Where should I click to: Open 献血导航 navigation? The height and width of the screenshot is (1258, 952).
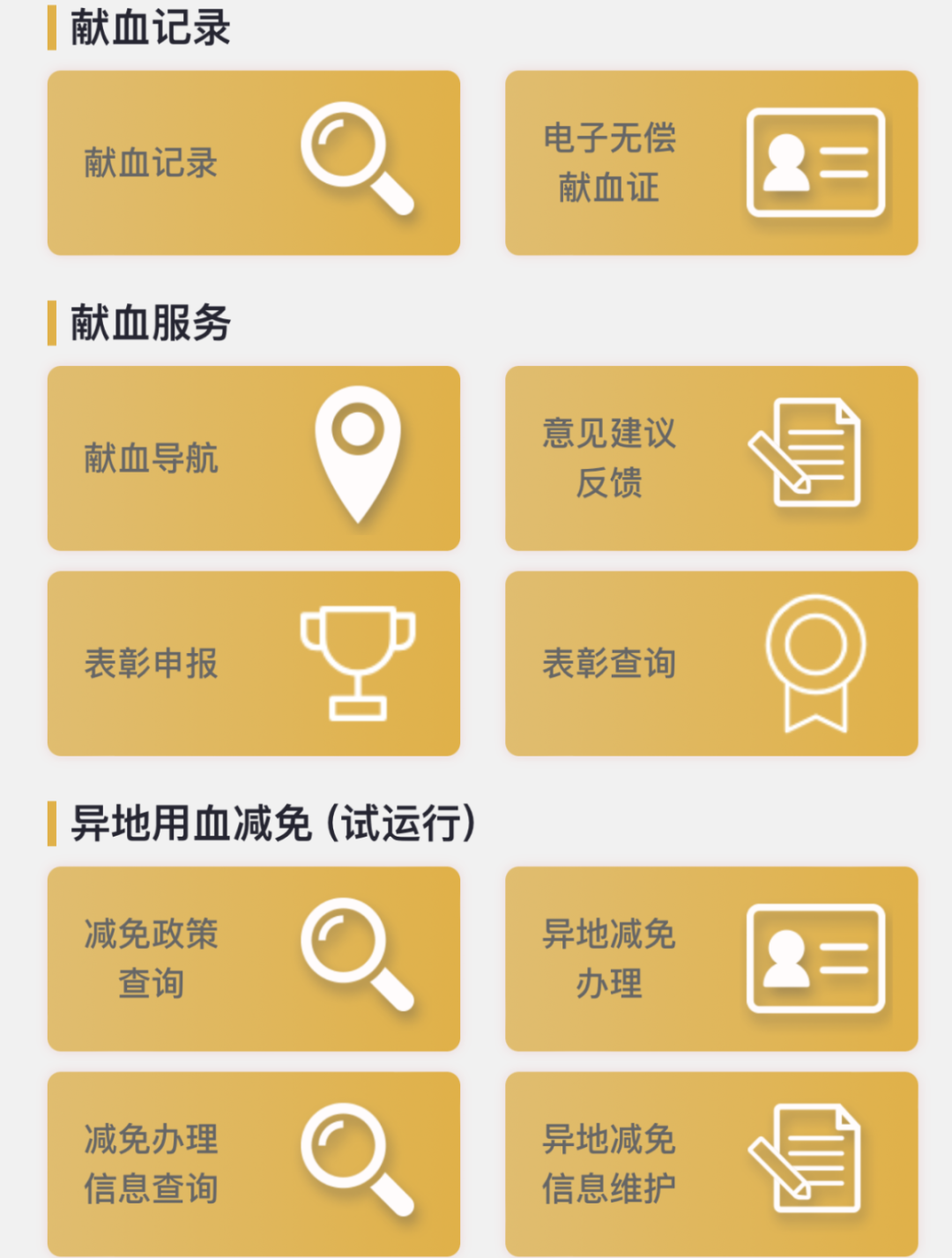pyautogui.click(x=254, y=458)
